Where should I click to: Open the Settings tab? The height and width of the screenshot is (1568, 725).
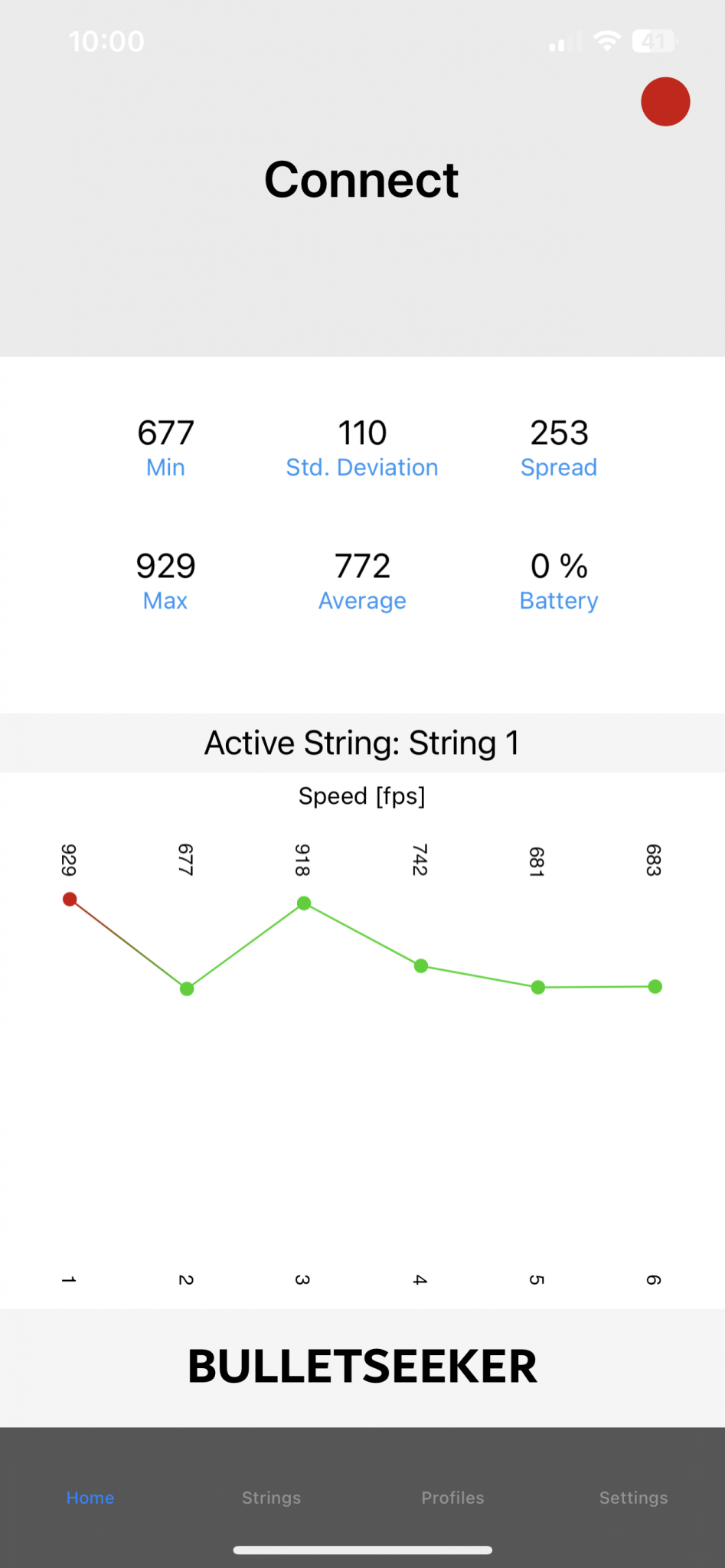point(633,1498)
